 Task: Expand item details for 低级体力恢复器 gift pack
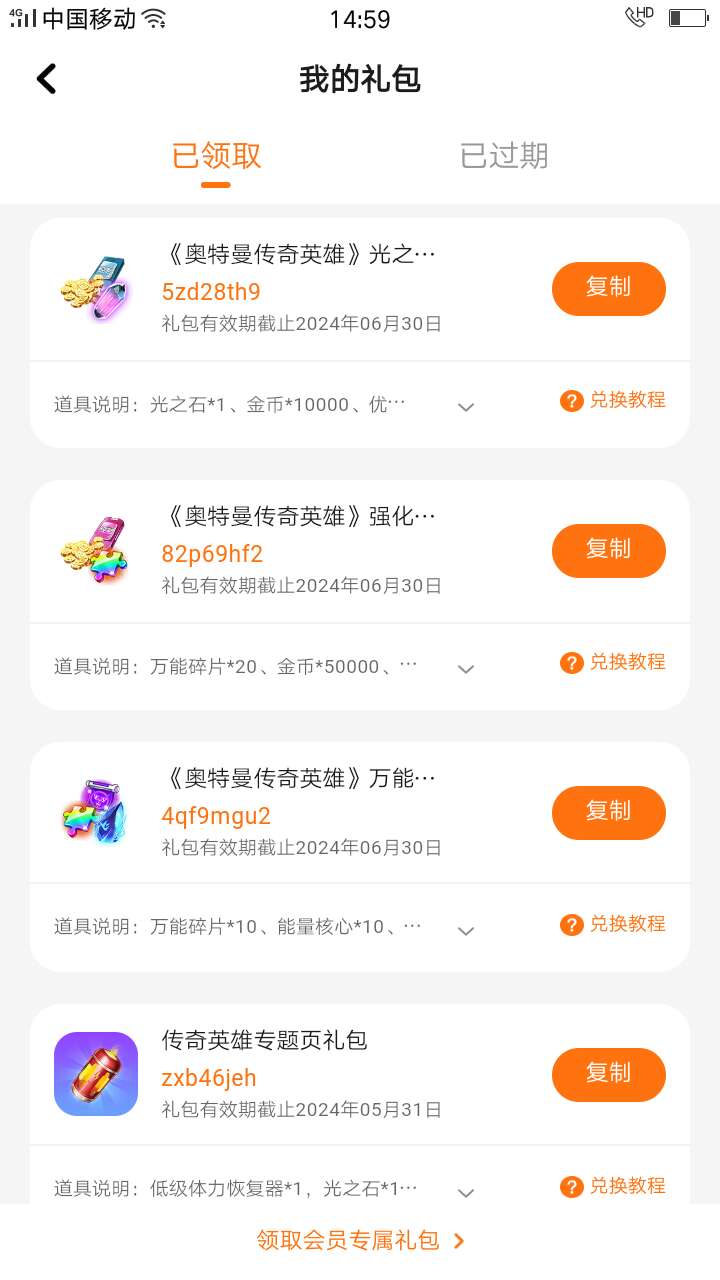[465, 1191]
